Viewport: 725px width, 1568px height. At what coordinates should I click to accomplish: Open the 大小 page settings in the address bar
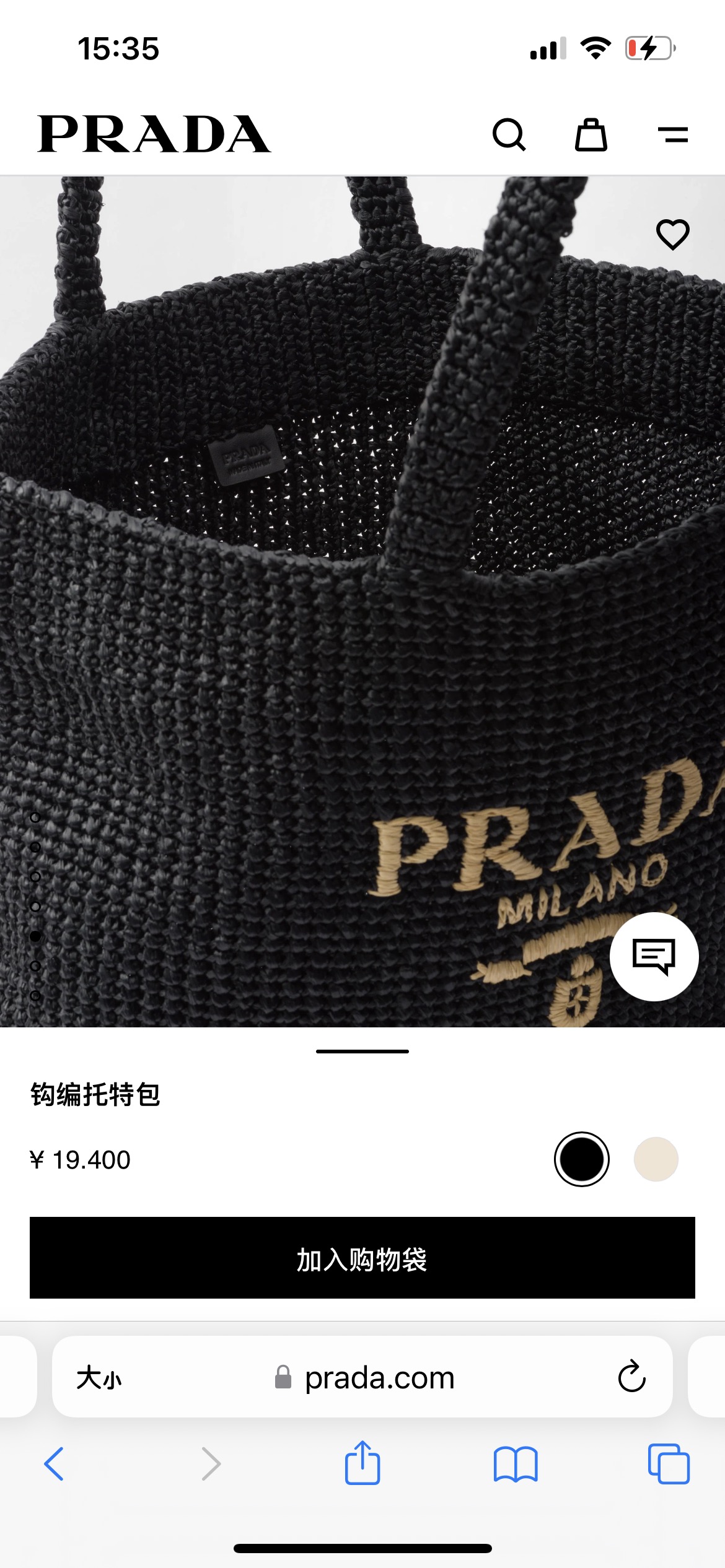[99, 1377]
